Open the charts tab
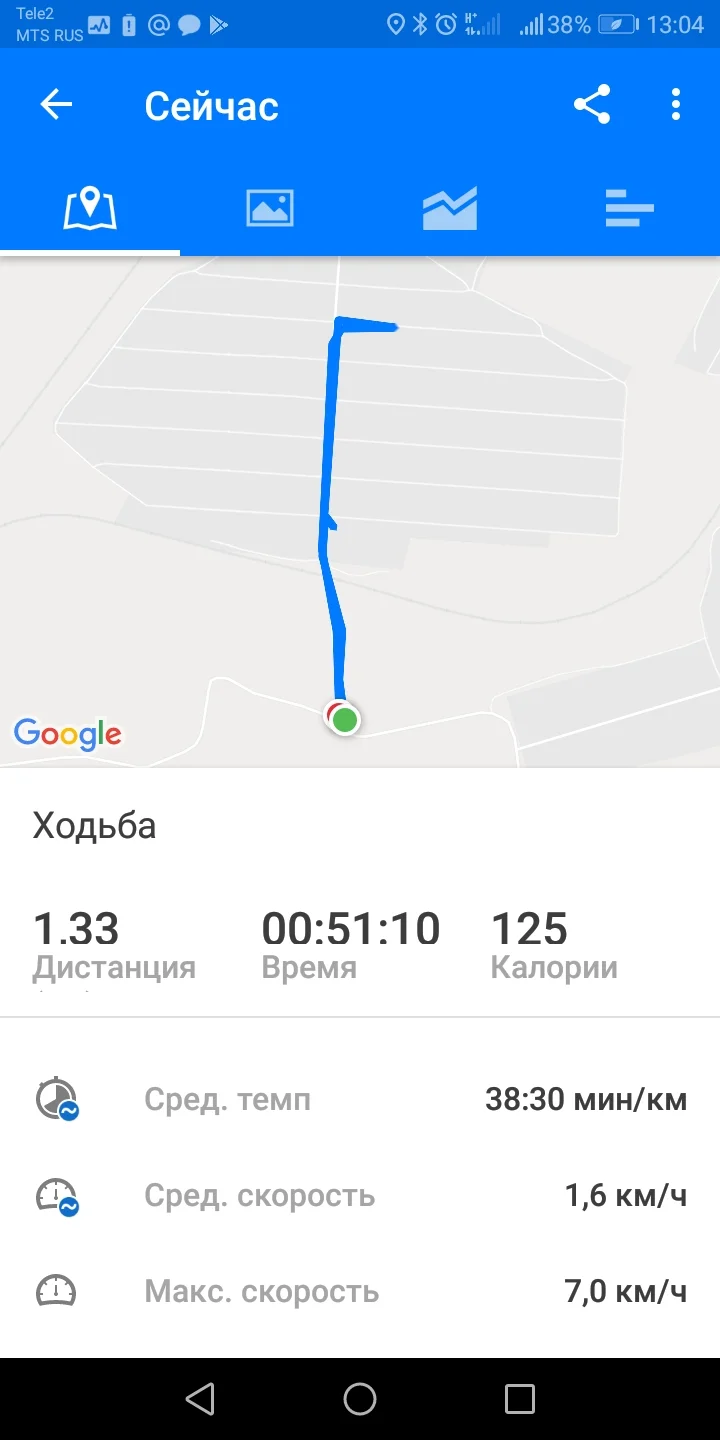Viewport: 720px width, 1440px height. coord(450,208)
